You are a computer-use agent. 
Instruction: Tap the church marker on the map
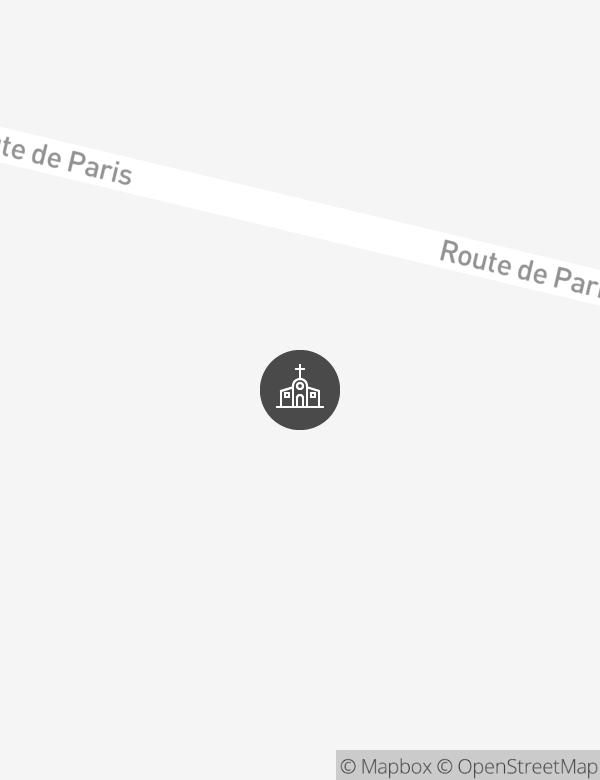point(300,390)
